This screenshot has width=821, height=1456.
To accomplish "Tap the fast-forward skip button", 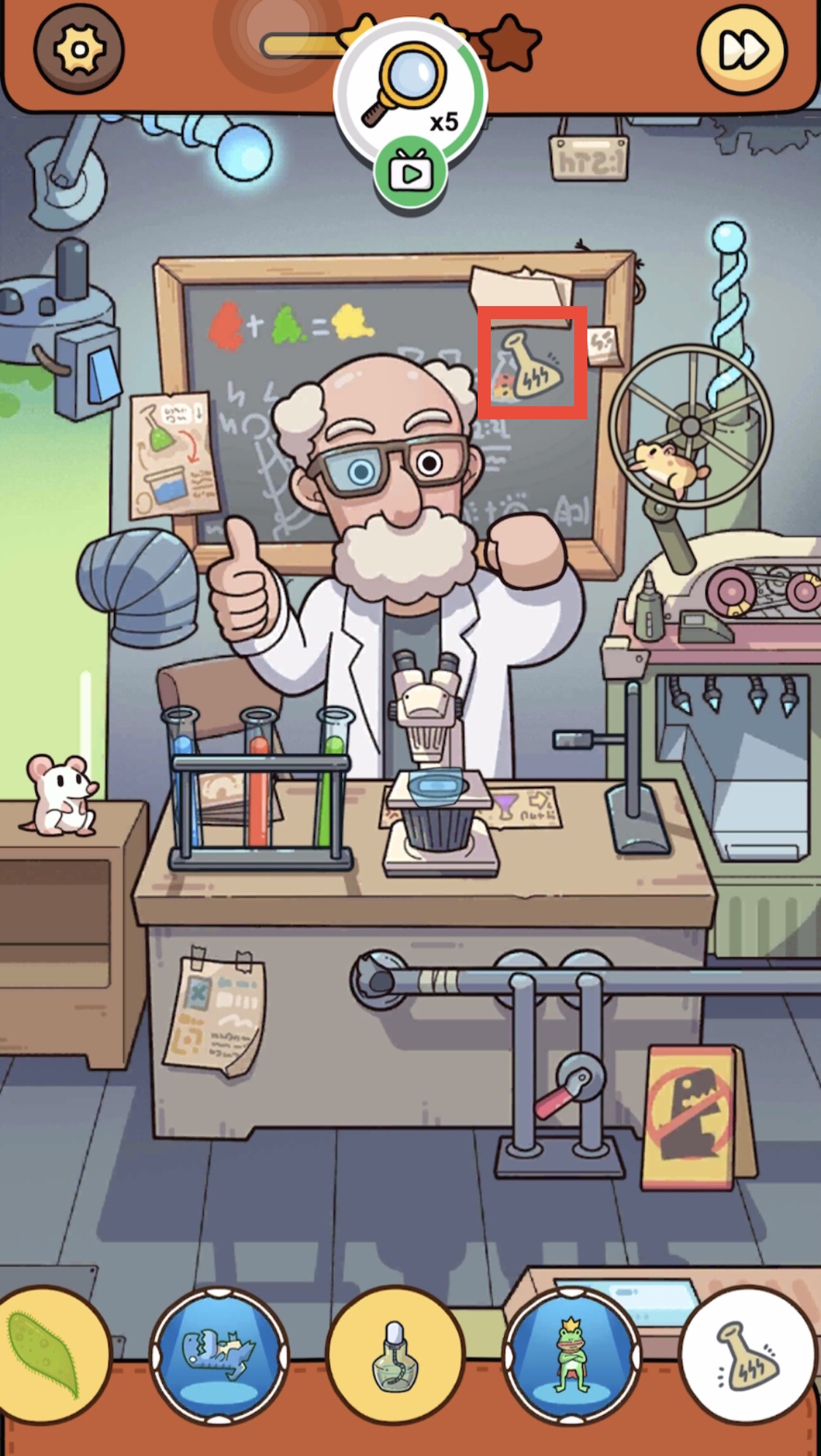I will (742, 50).
